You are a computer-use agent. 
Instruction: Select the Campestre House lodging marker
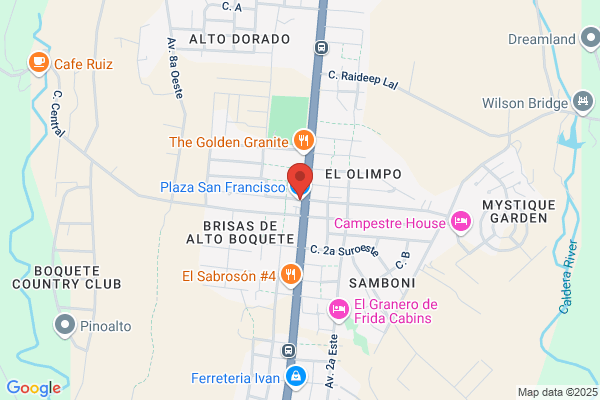click(461, 222)
